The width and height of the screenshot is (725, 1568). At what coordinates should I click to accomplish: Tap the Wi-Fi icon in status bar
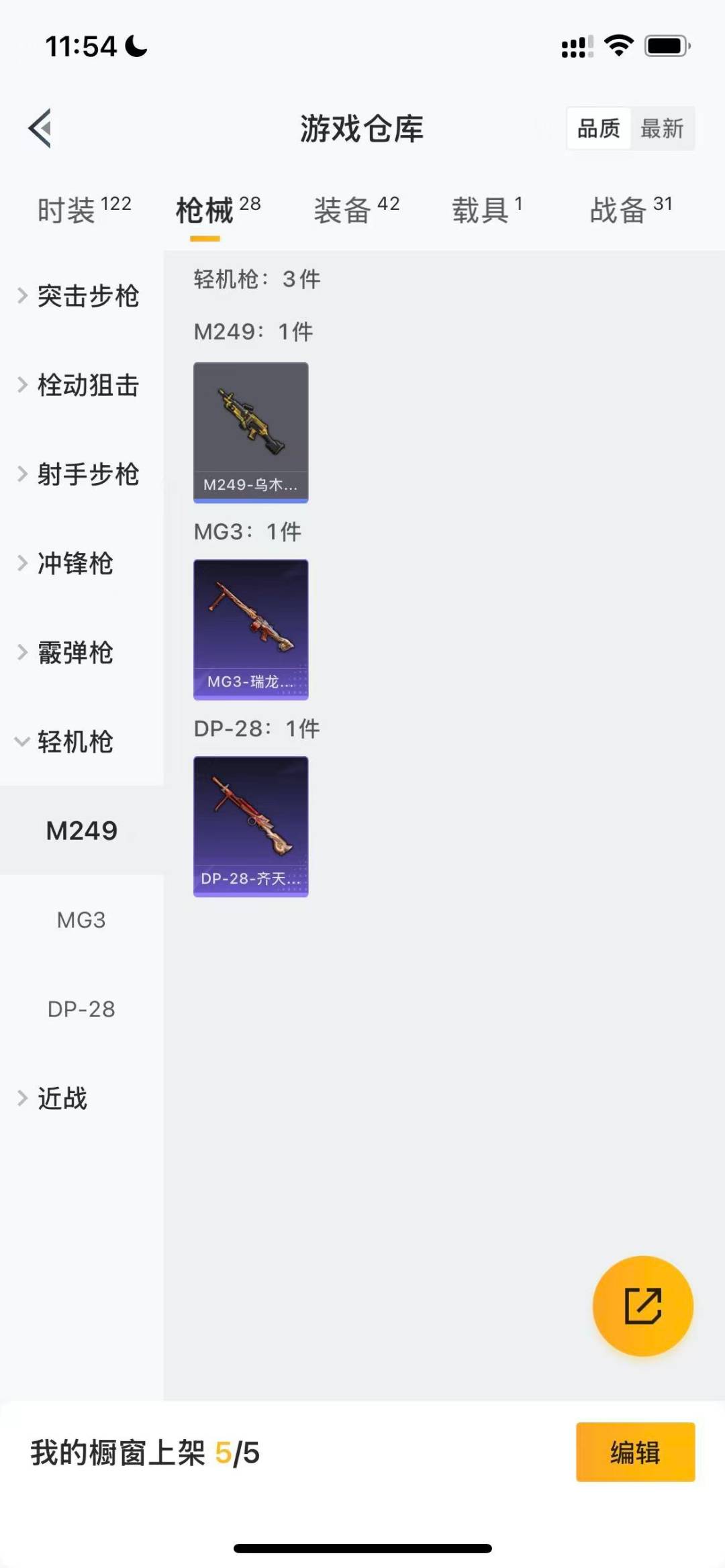(x=618, y=44)
